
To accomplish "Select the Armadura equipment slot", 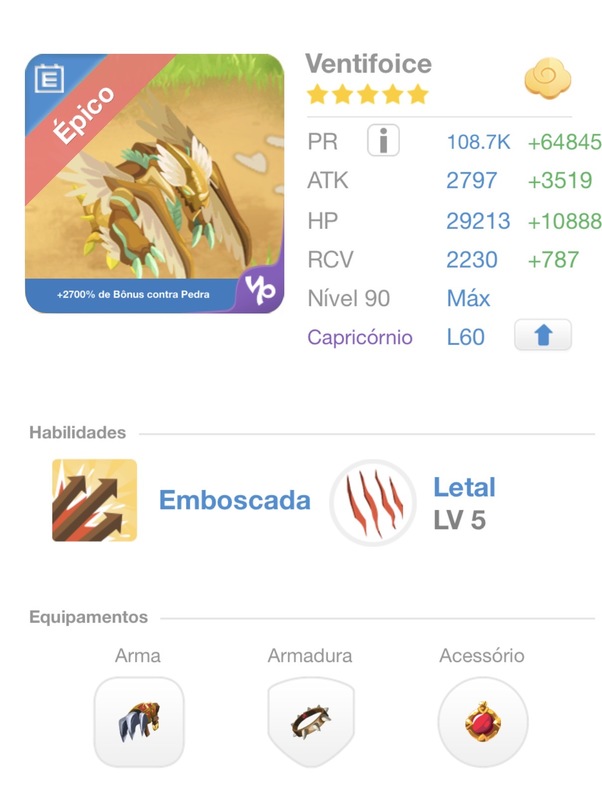I will (310, 721).
